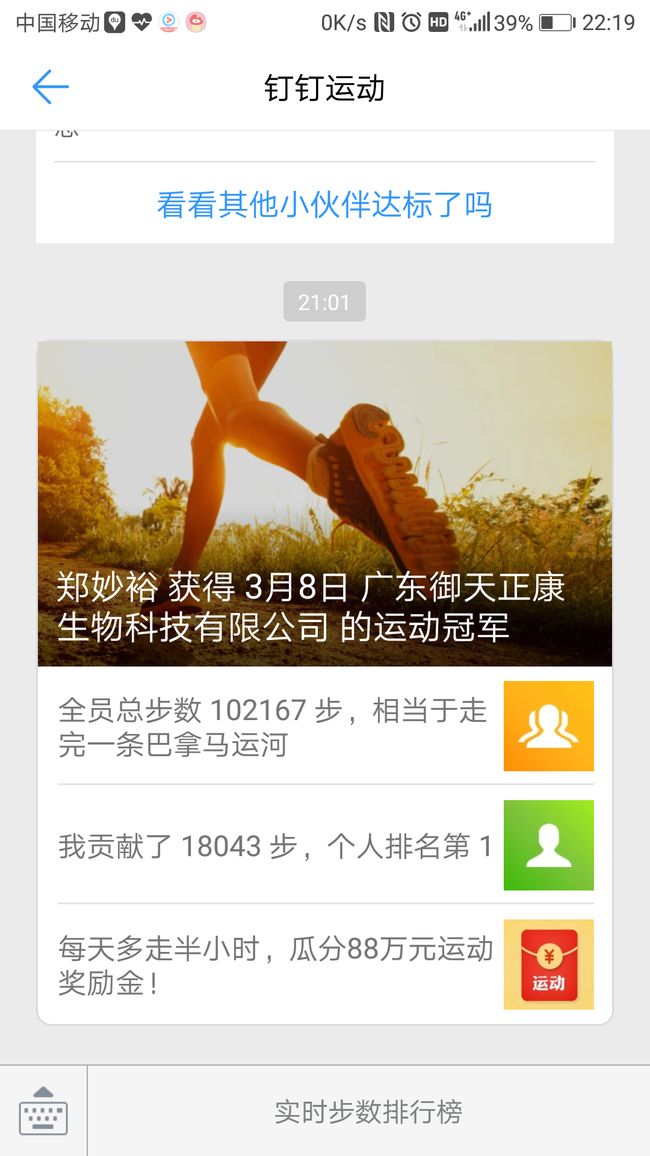Open 看看其他小伙伴达标了吗 link
Viewport: 650px width, 1156px height.
tap(324, 205)
